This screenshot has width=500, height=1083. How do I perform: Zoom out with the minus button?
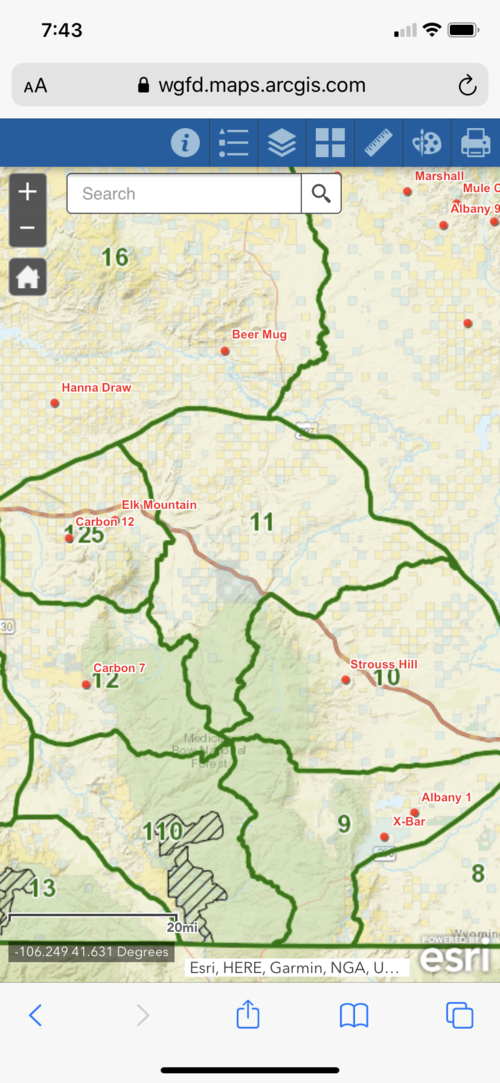pos(28,229)
